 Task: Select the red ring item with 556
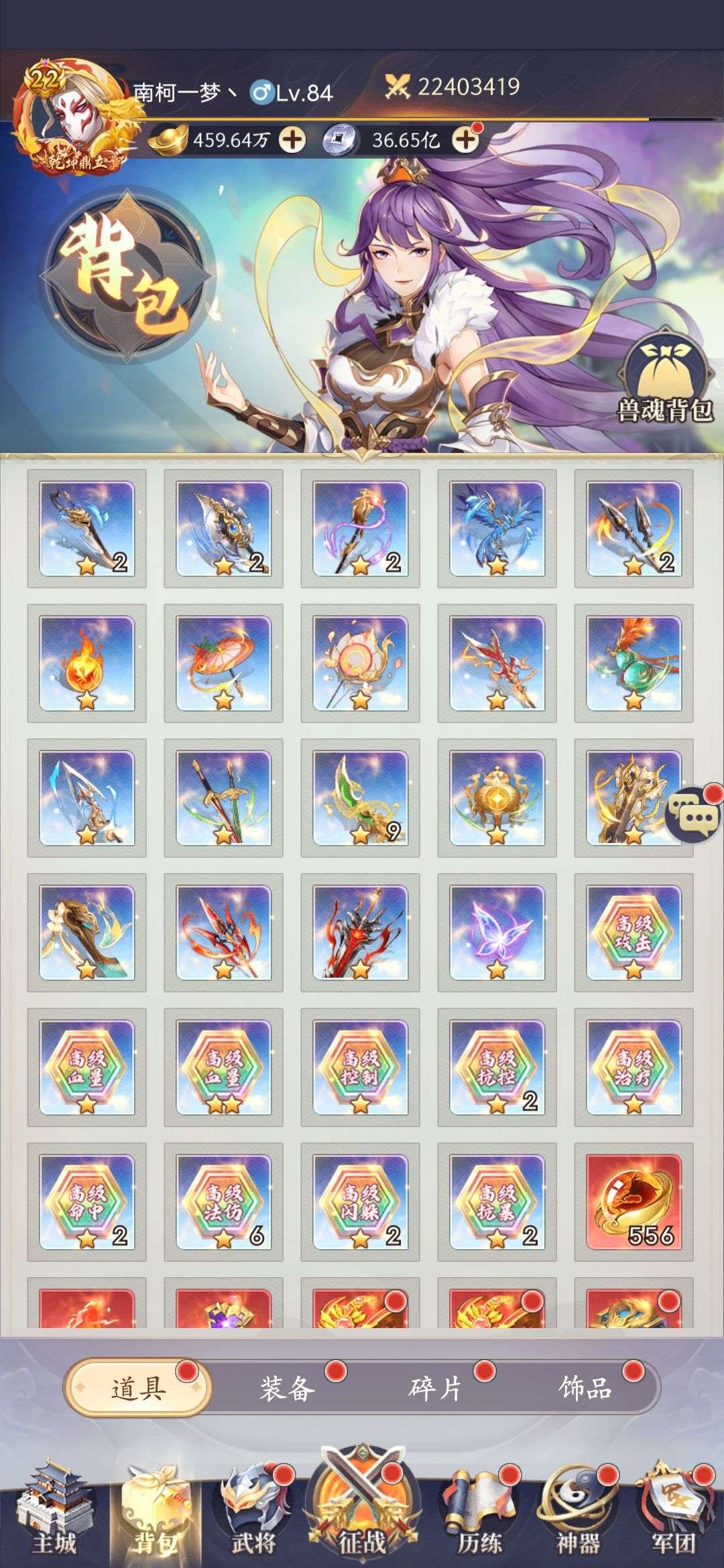(633, 1201)
